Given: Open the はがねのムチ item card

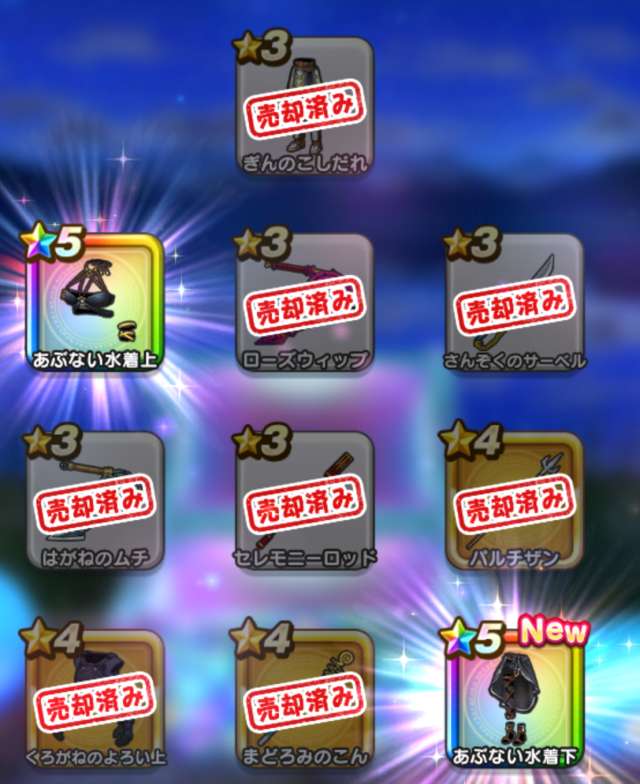Looking at the screenshot, I should pos(95,501).
